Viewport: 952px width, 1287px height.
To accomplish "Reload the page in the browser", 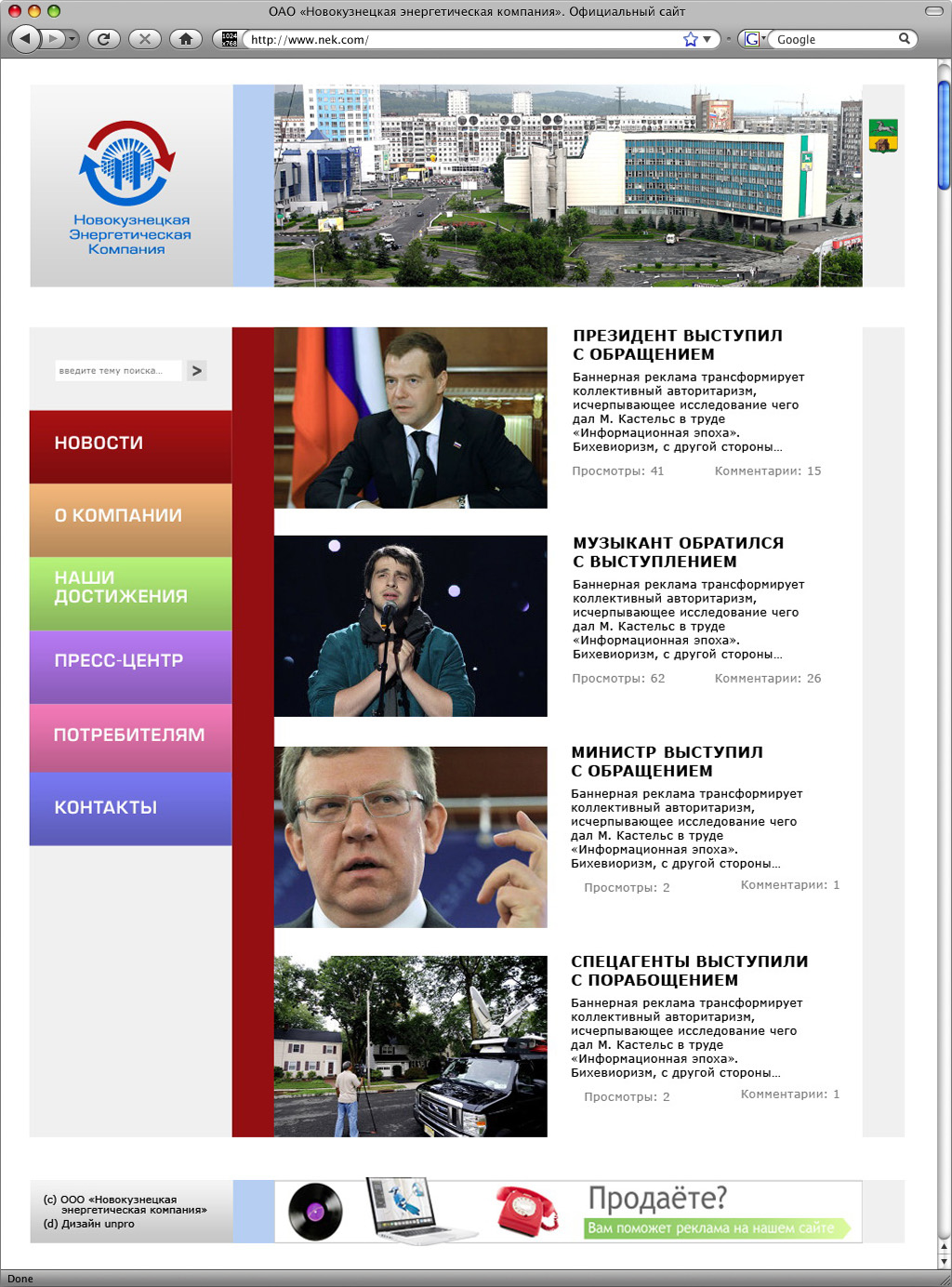I will point(104,39).
